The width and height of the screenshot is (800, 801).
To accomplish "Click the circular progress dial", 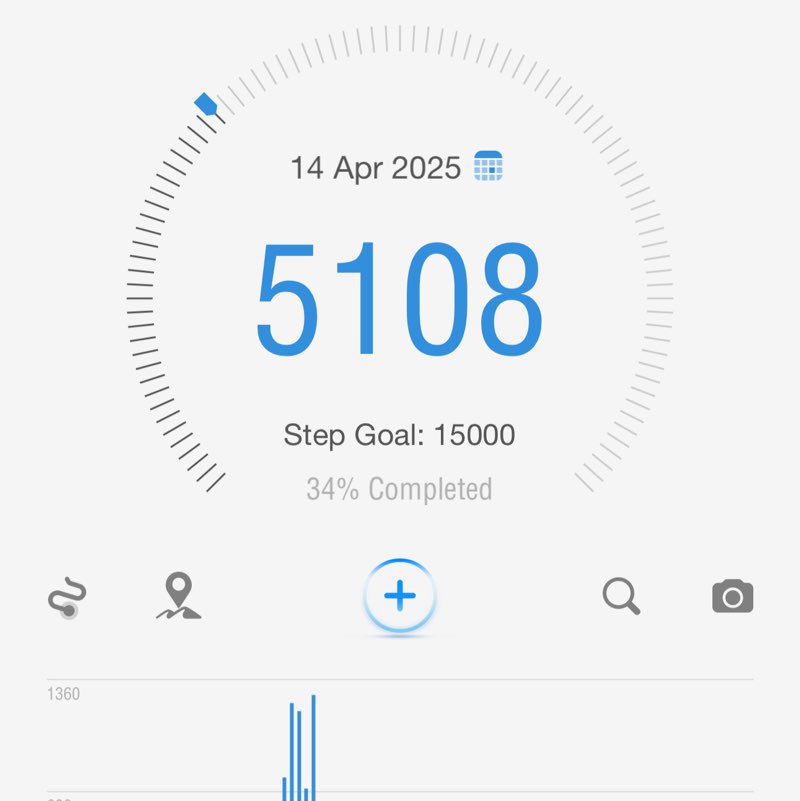I will pos(399,300).
